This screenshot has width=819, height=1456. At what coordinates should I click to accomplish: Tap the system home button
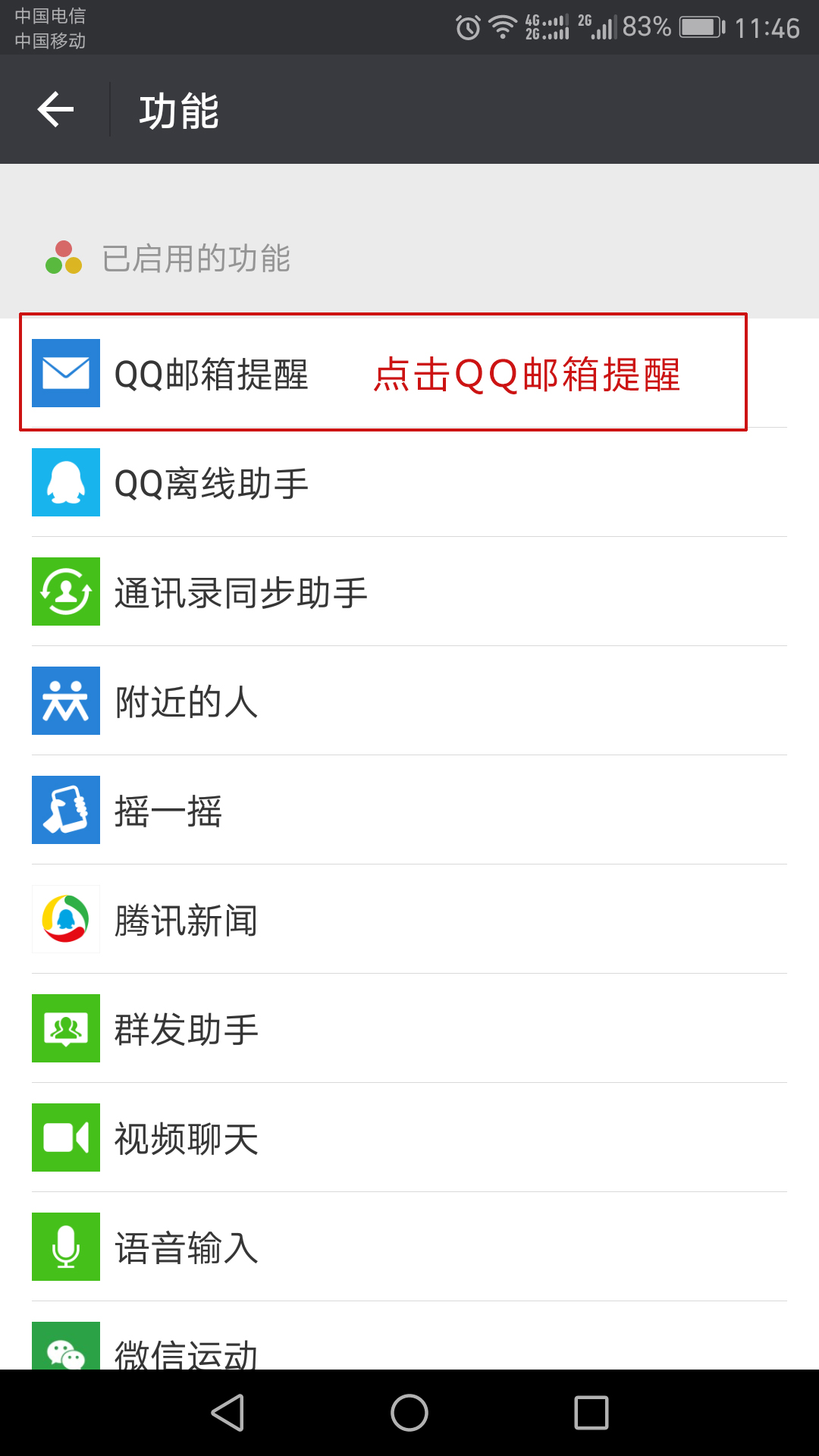tap(409, 1413)
